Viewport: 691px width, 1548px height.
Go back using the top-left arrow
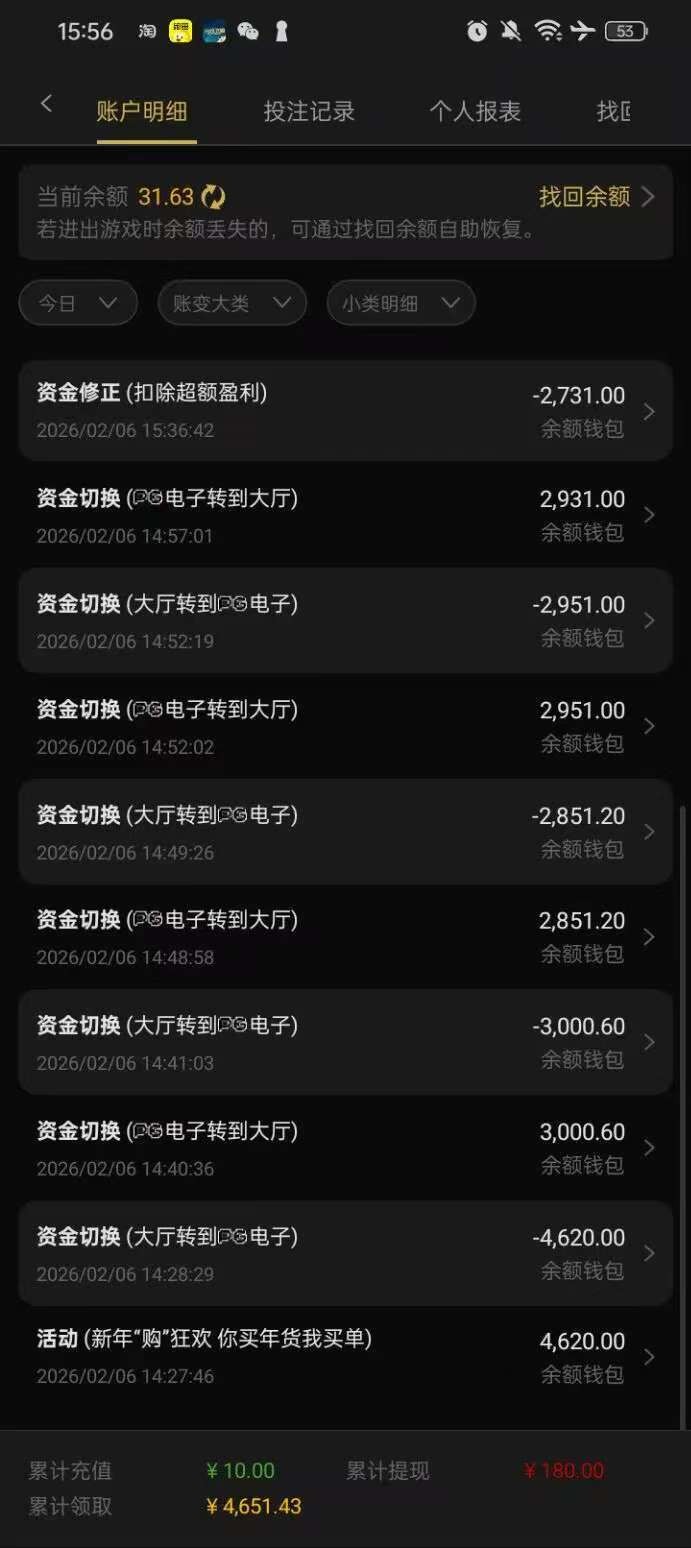pyautogui.click(x=46, y=104)
